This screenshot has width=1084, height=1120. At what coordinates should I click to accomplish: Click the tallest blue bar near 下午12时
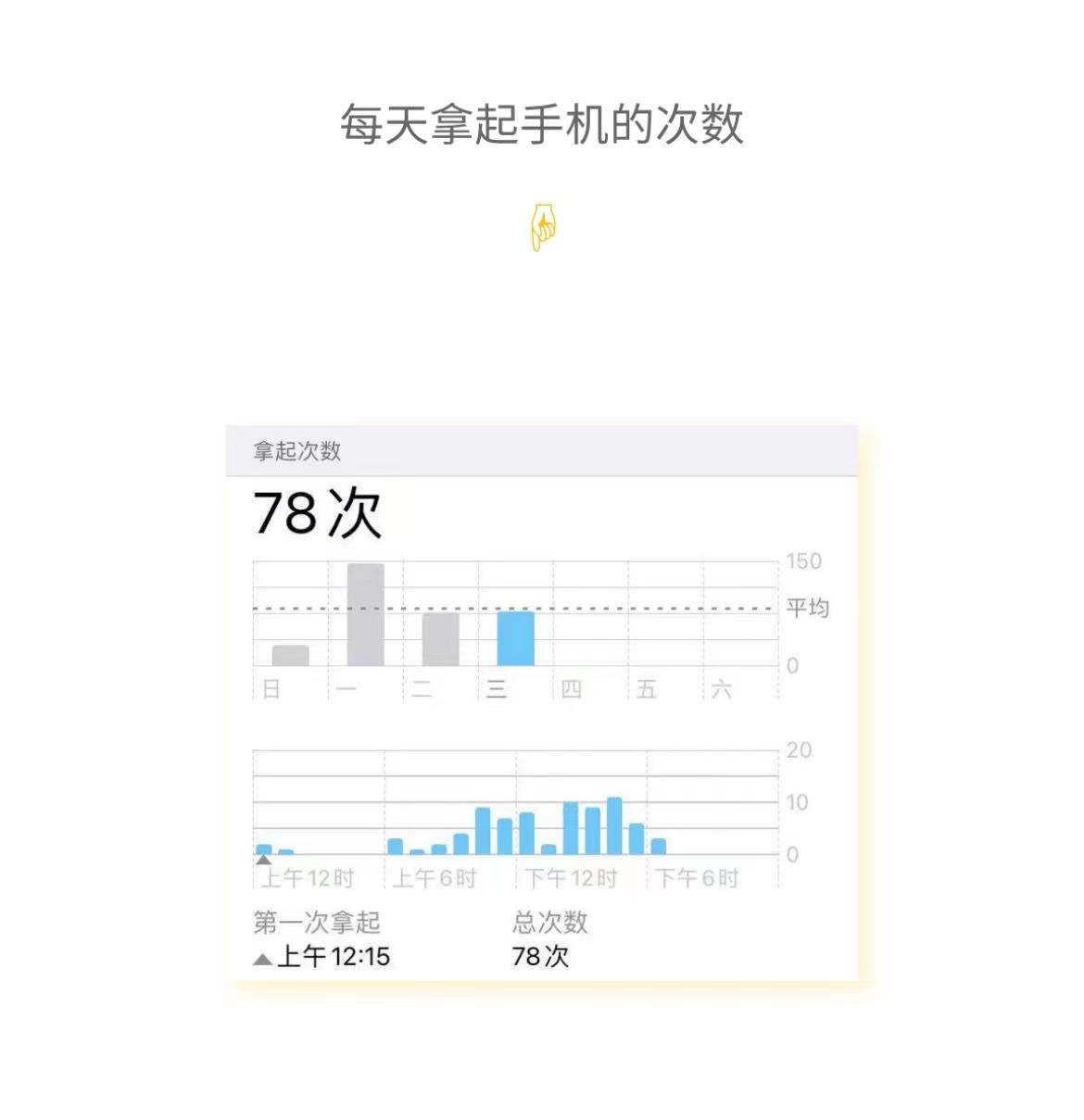612,824
